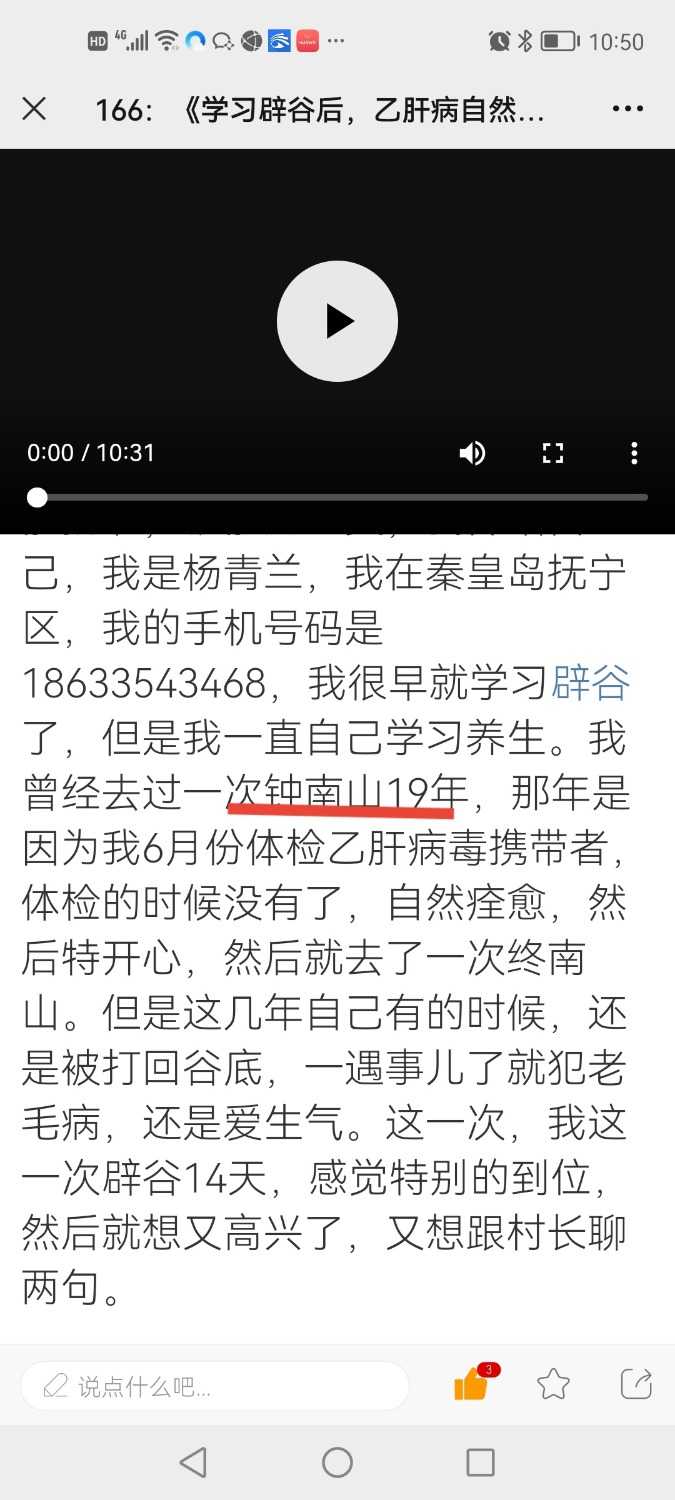Viewport: 675px width, 1500px height.
Task: Share this article
Action: click(x=636, y=1384)
